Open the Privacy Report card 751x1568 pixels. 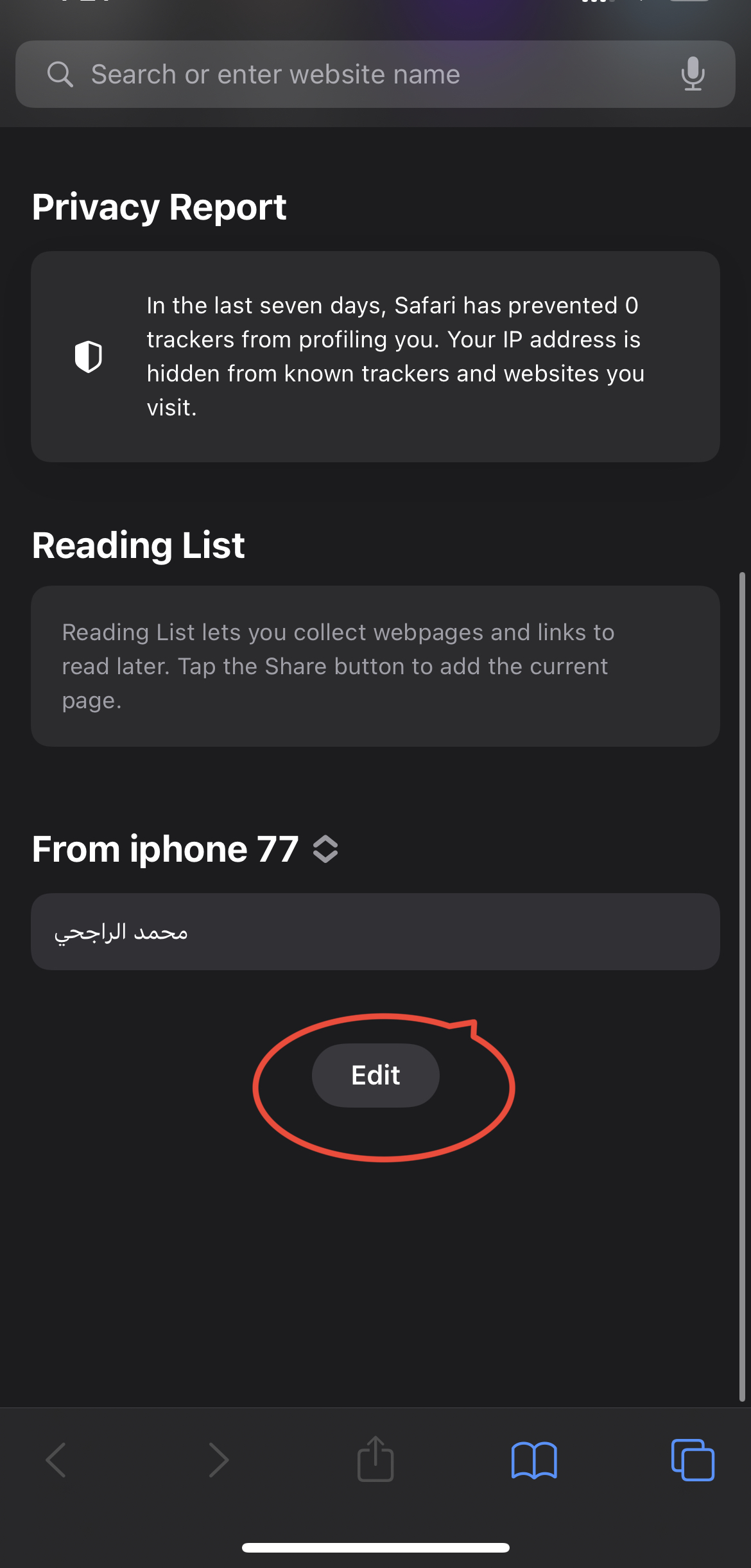[375, 356]
